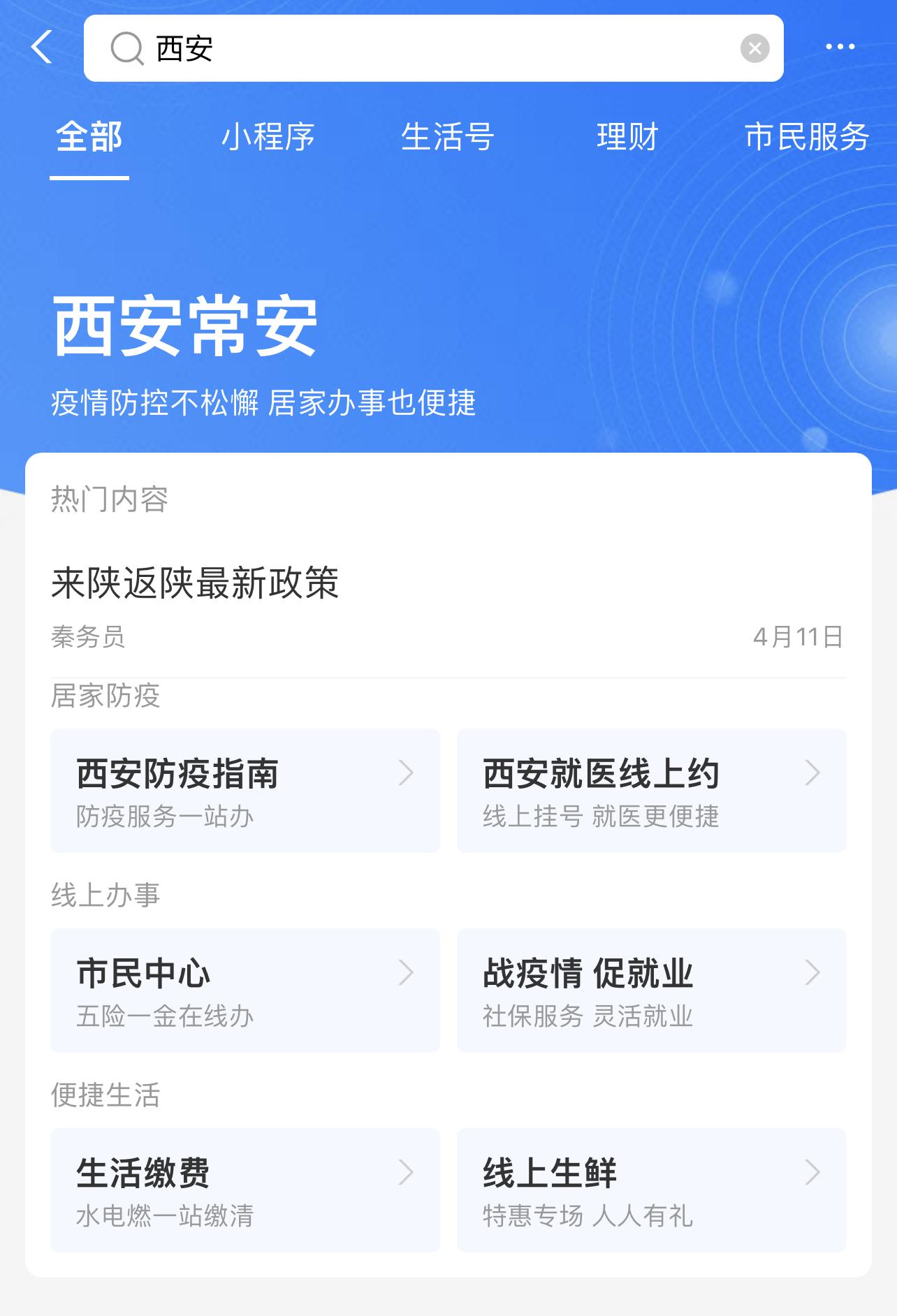Open the 市民服务 tab
Image resolution: width=897 pixels, height=1316 pixels.
click(x=807, y=137)
